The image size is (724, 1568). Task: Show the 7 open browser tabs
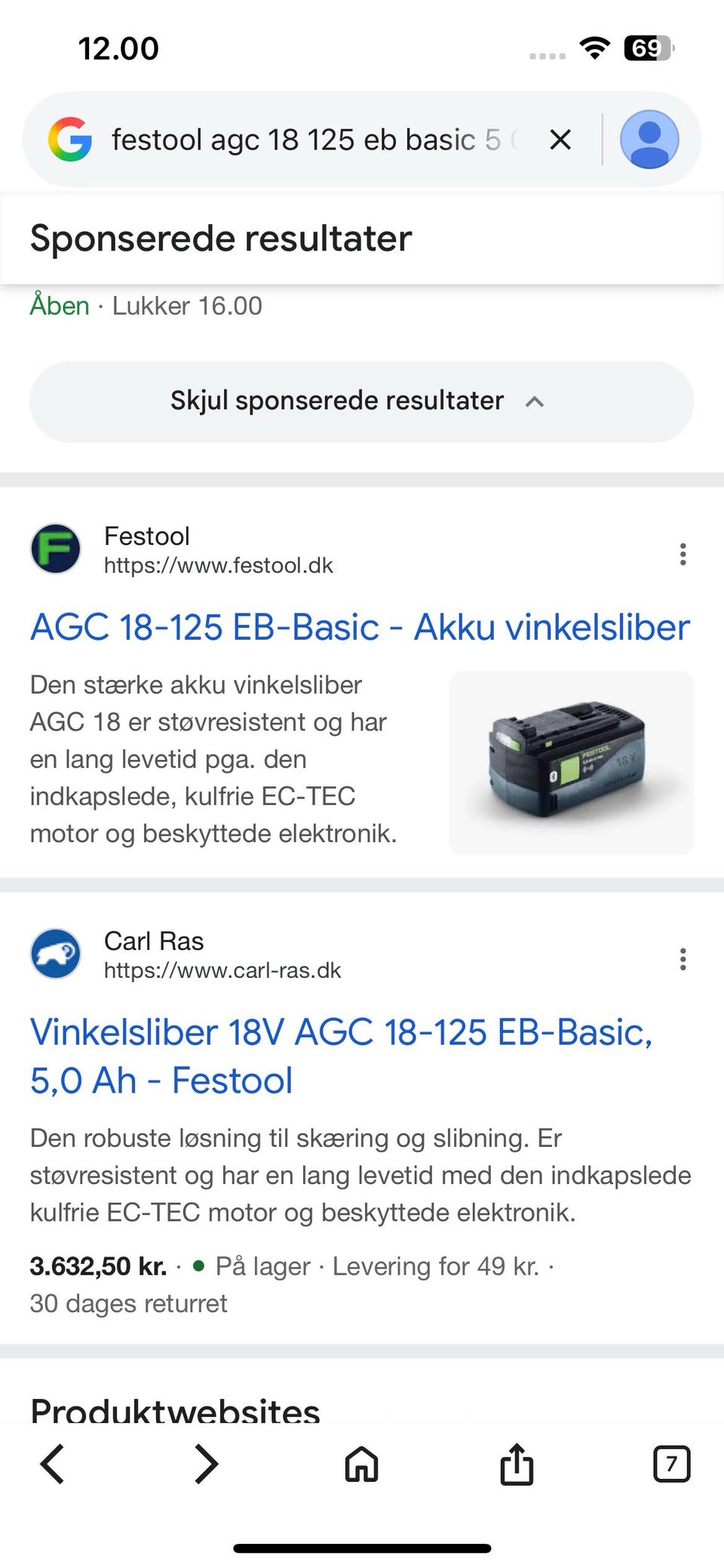671,1465
